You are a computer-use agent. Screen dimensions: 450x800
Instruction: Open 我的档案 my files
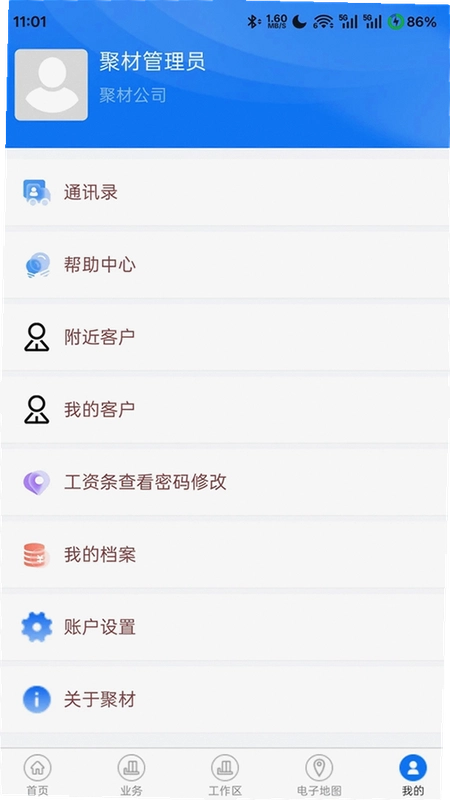(x=225, y=555)
